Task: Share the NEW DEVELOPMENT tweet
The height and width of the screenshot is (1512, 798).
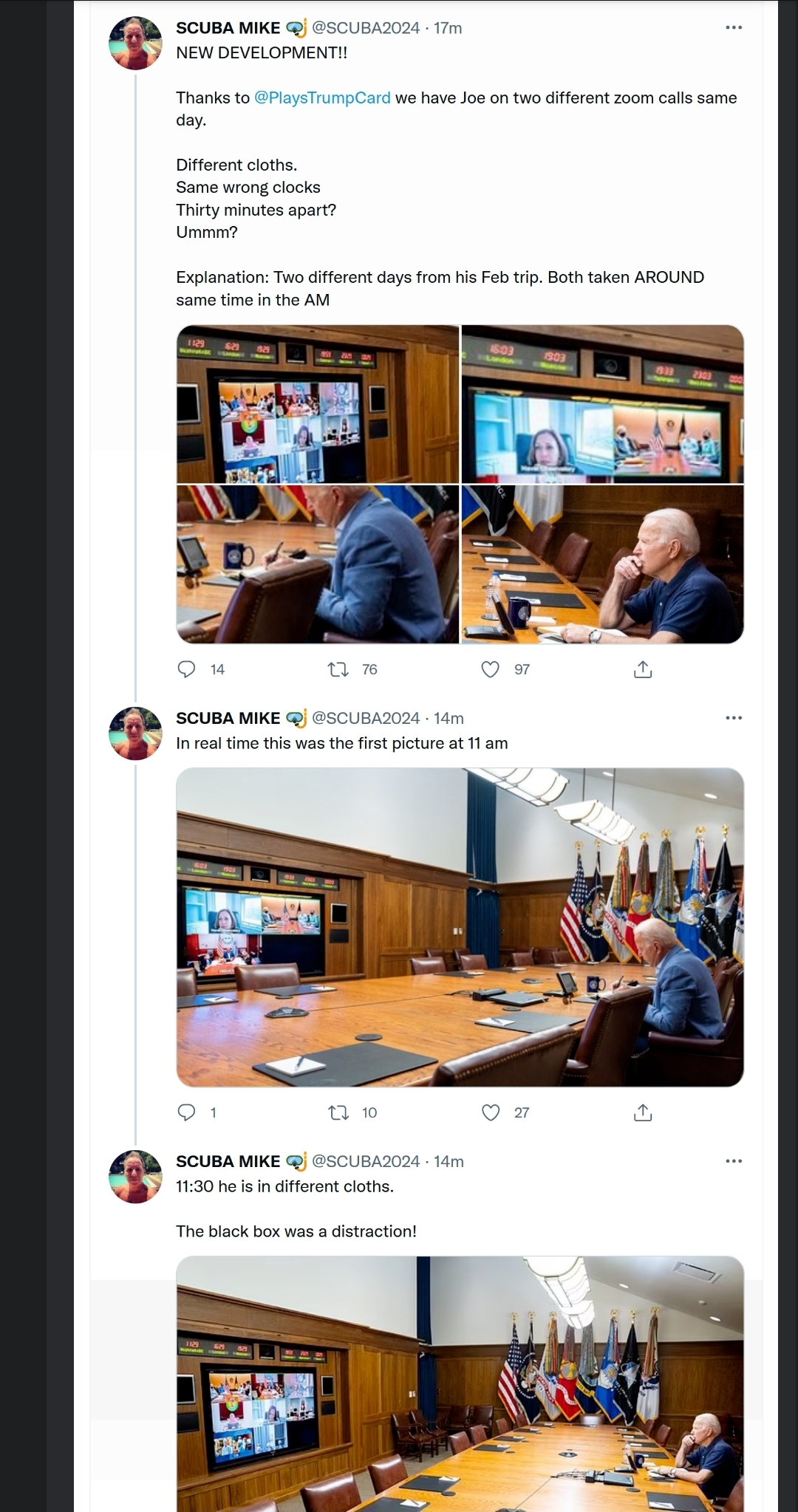Action: (643, 669)
